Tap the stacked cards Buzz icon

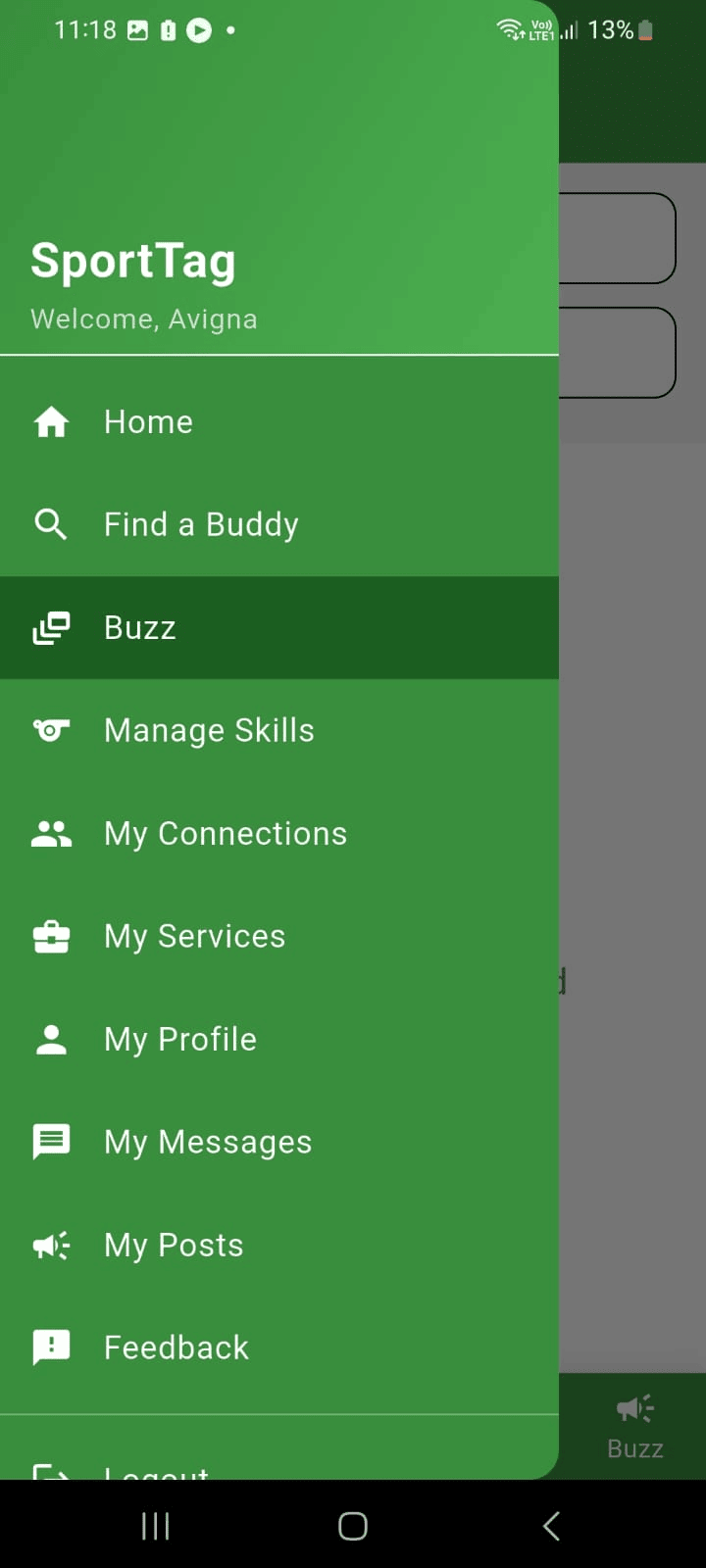[x=50, y=627]
